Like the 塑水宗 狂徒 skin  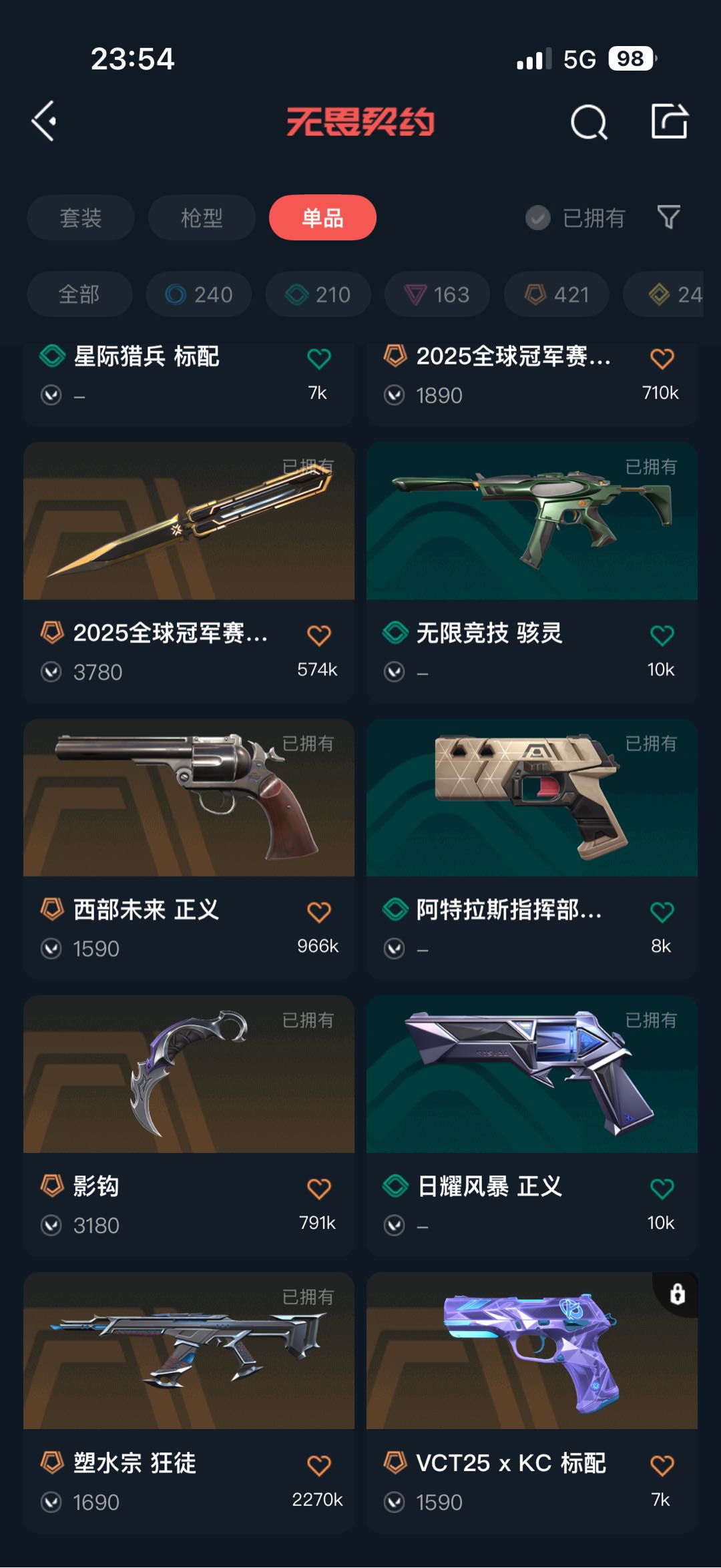tap(319, 1465)
